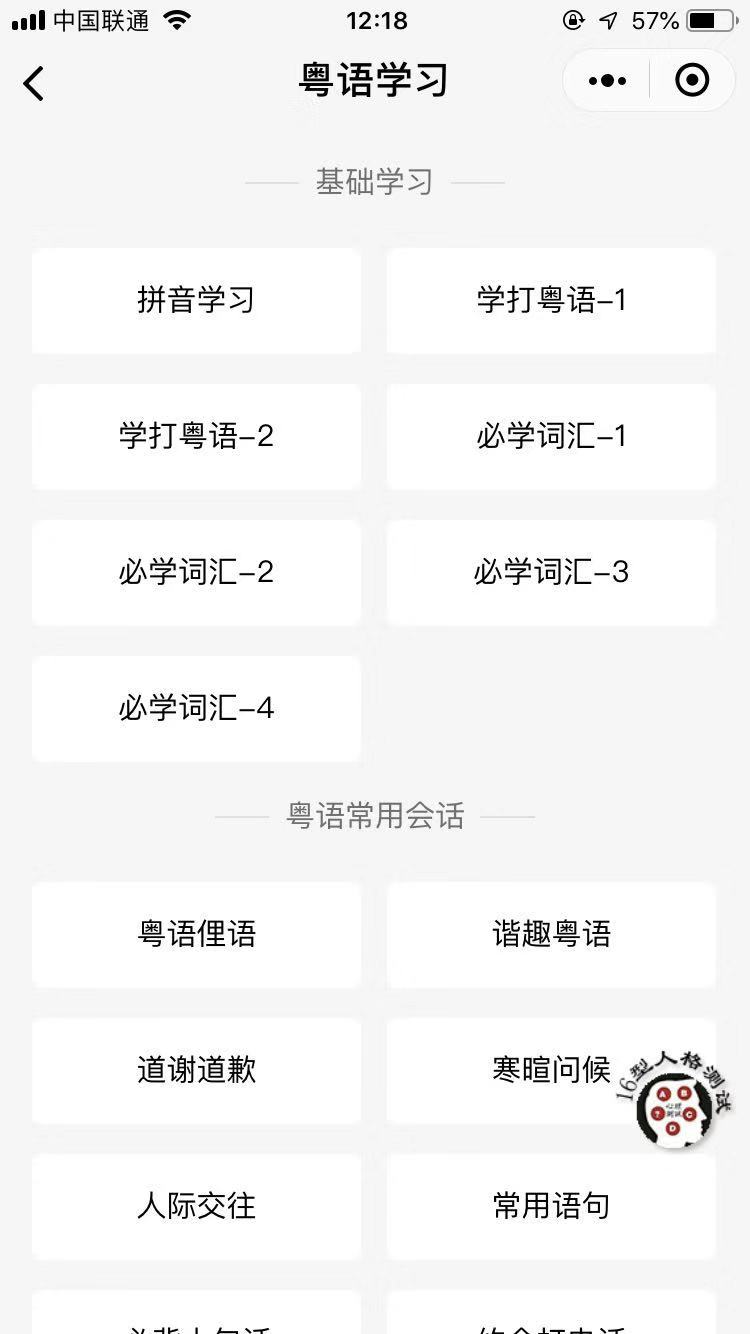
Task: Open 必学词汇-1
Action: [551, 436]
